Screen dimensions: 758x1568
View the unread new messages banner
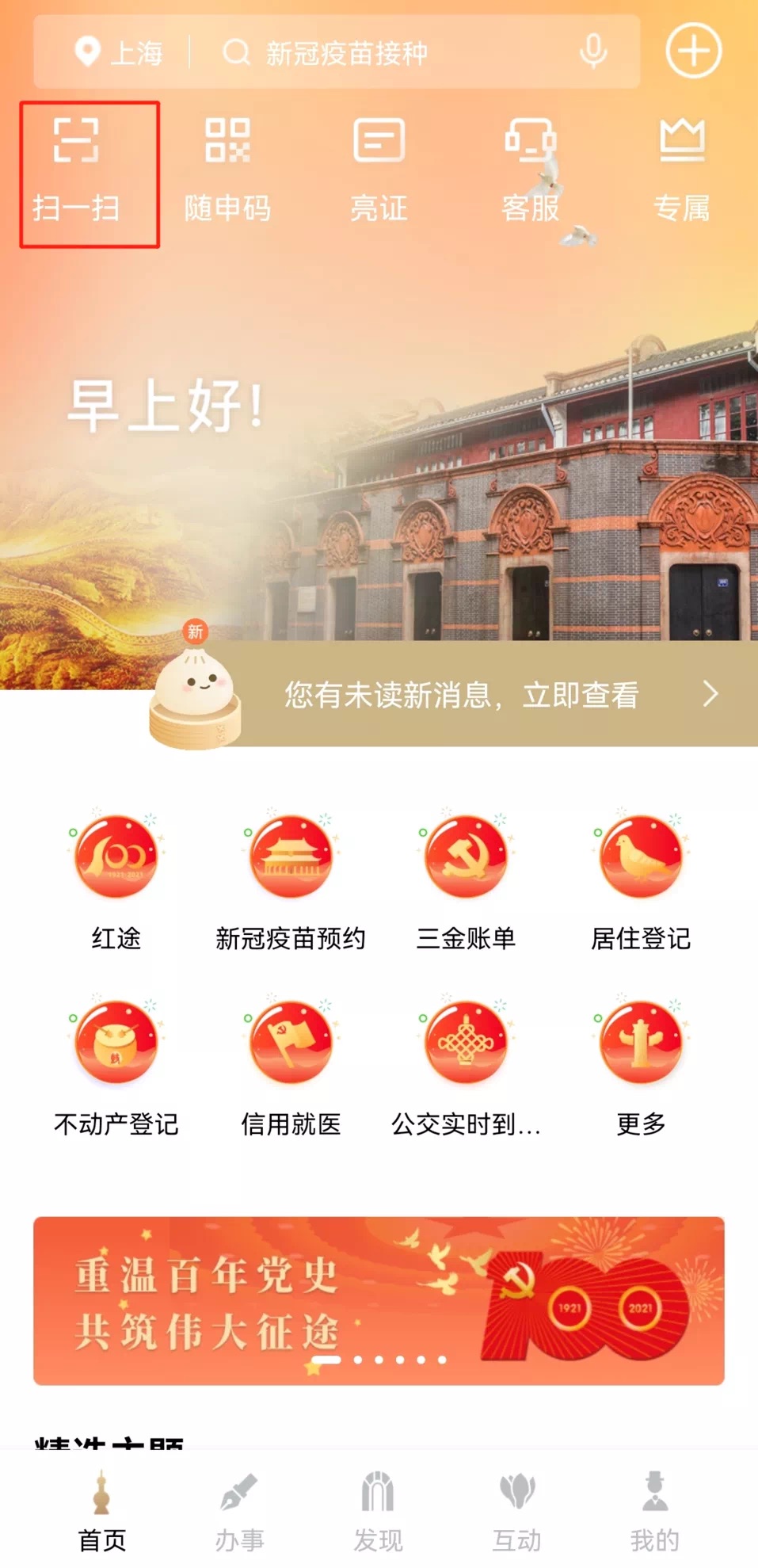[x=491, y=695]
